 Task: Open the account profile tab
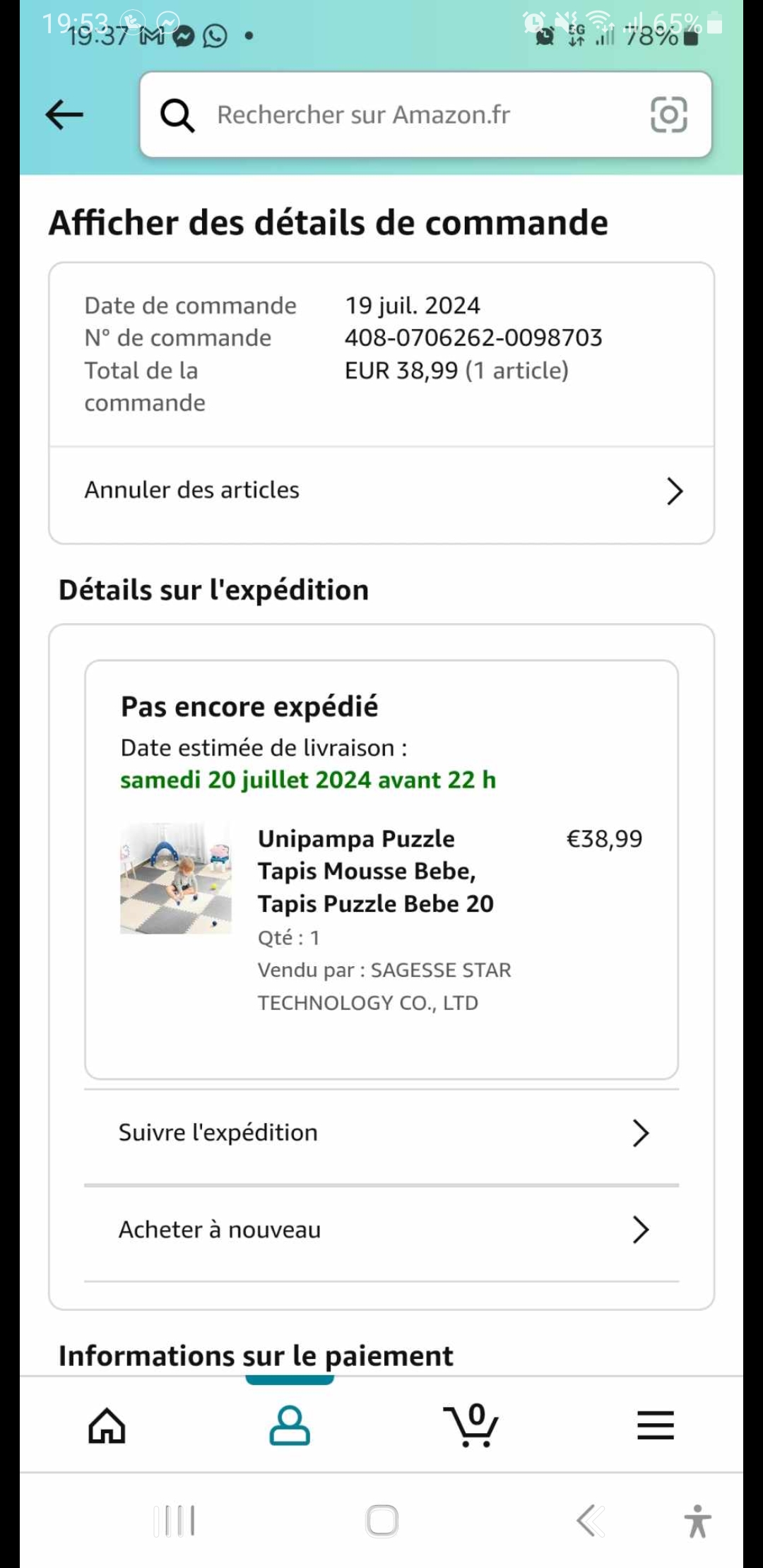(290, 1425)
